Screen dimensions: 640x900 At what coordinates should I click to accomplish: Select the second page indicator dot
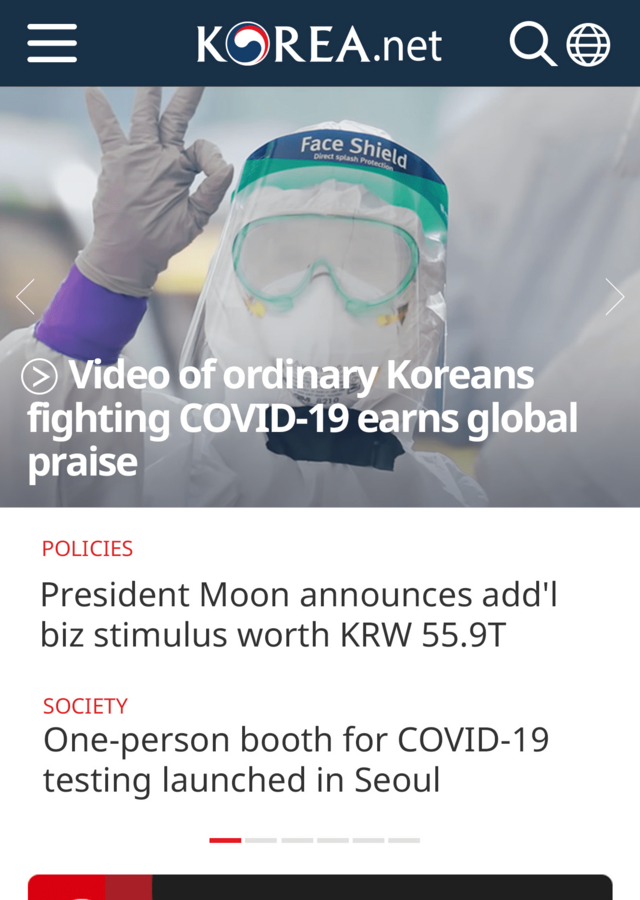tap(261, 840)
